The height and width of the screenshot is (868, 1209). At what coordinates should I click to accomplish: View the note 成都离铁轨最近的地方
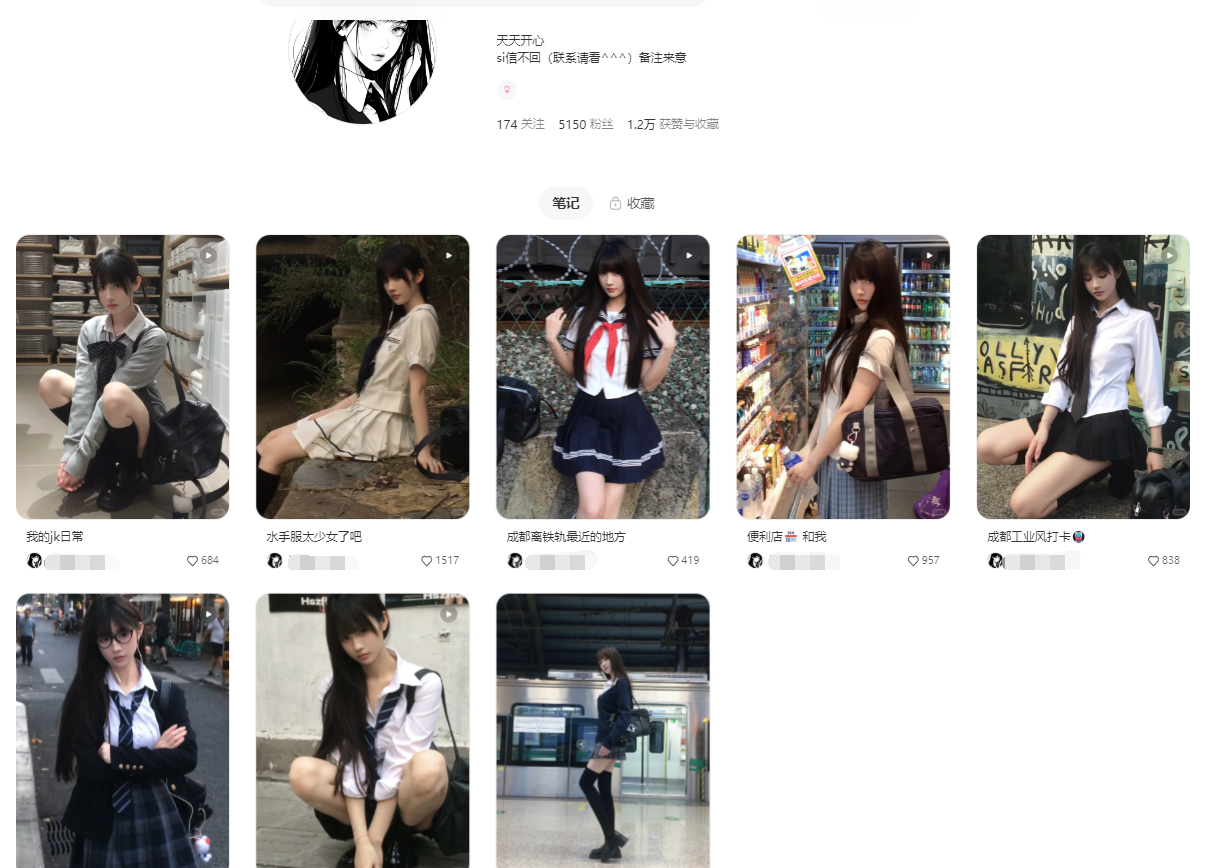pos(602,377)
